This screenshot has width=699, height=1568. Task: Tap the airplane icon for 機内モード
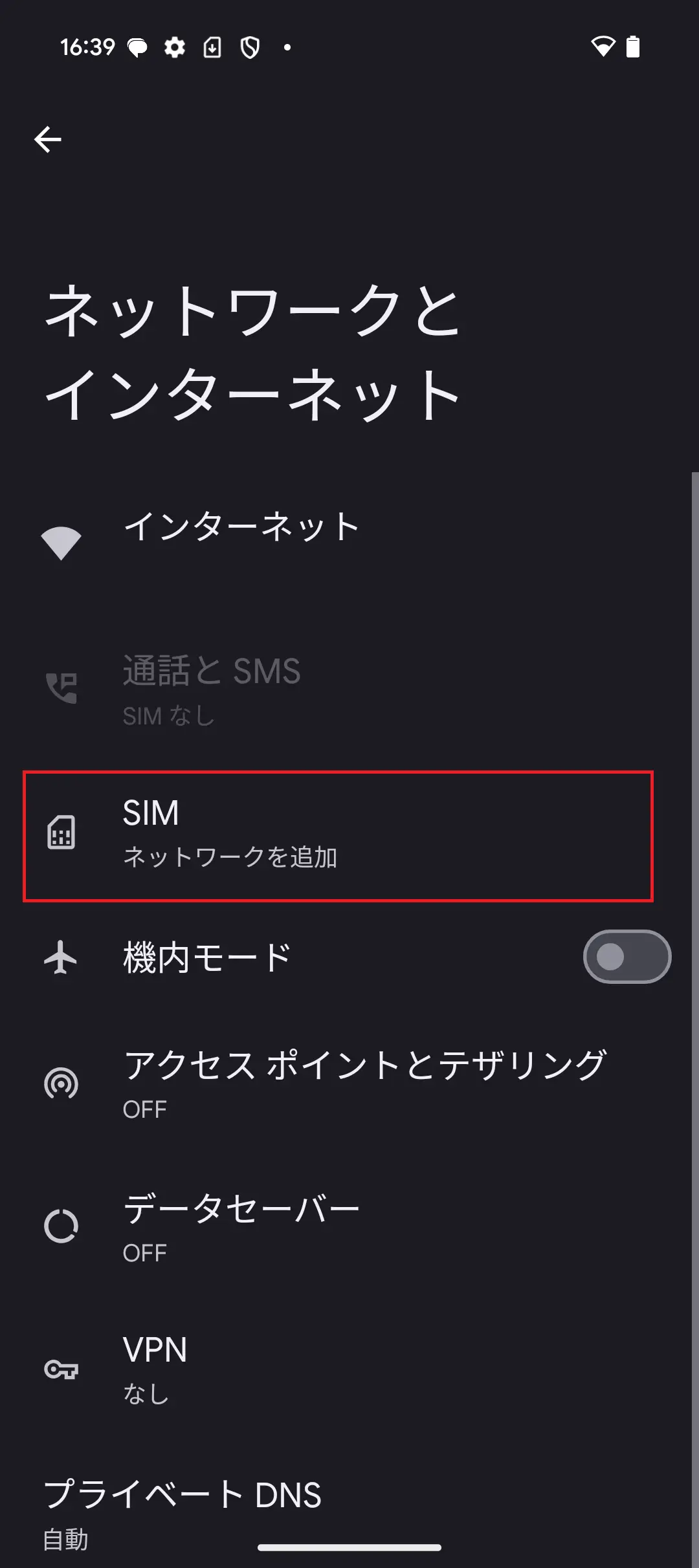coord(61,957)
